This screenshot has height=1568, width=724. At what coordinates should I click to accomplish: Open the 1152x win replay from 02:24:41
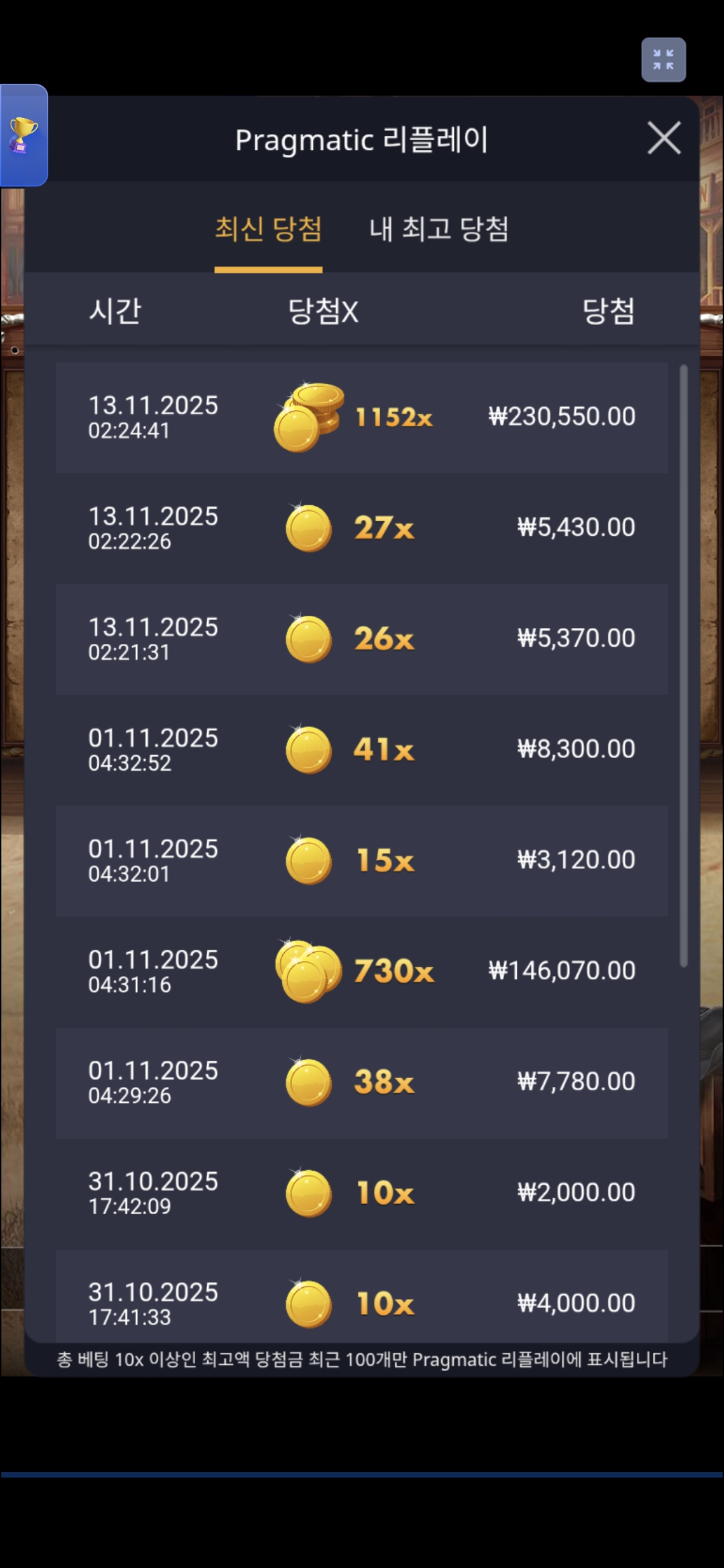pos(362,417)
